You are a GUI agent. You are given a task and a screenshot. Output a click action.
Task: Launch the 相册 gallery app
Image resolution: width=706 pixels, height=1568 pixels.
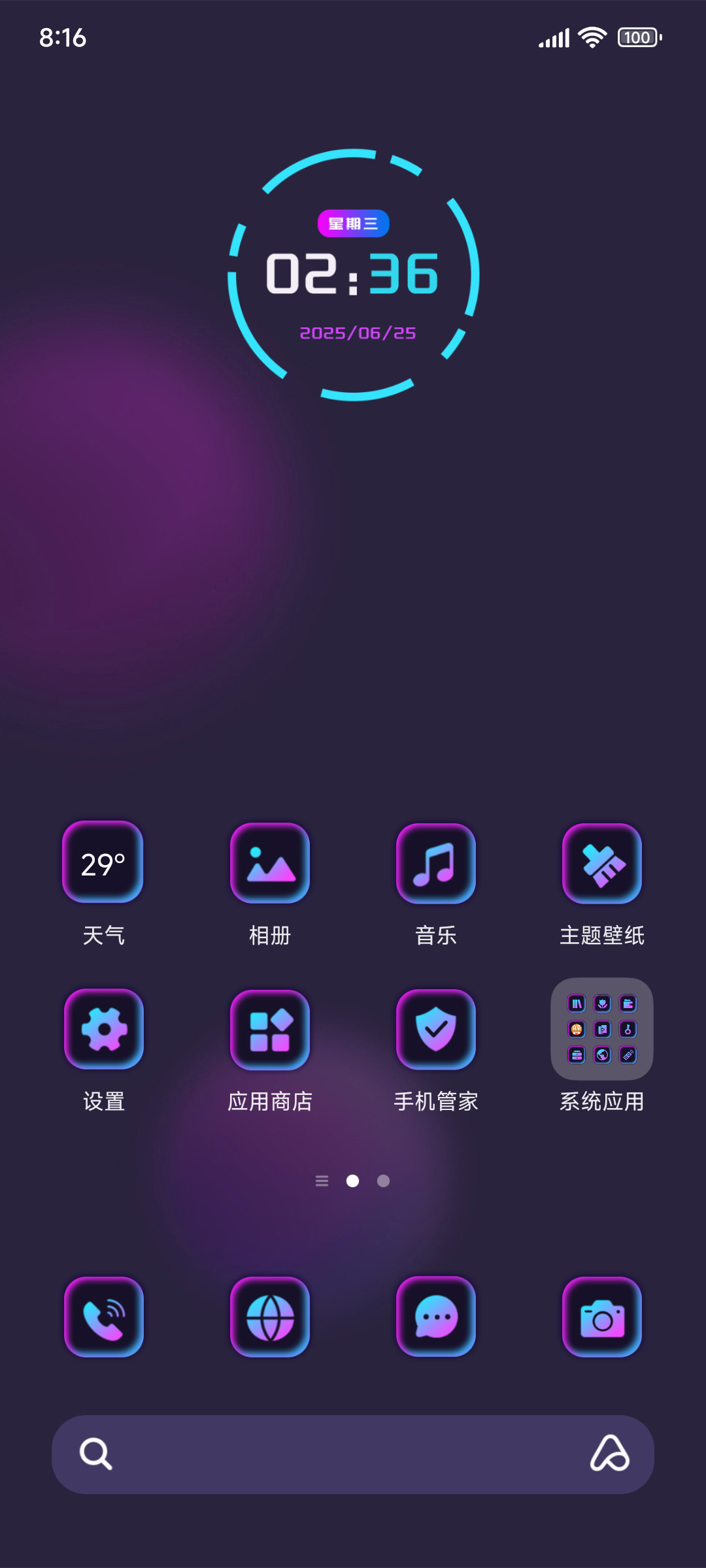tap(269, 862)
